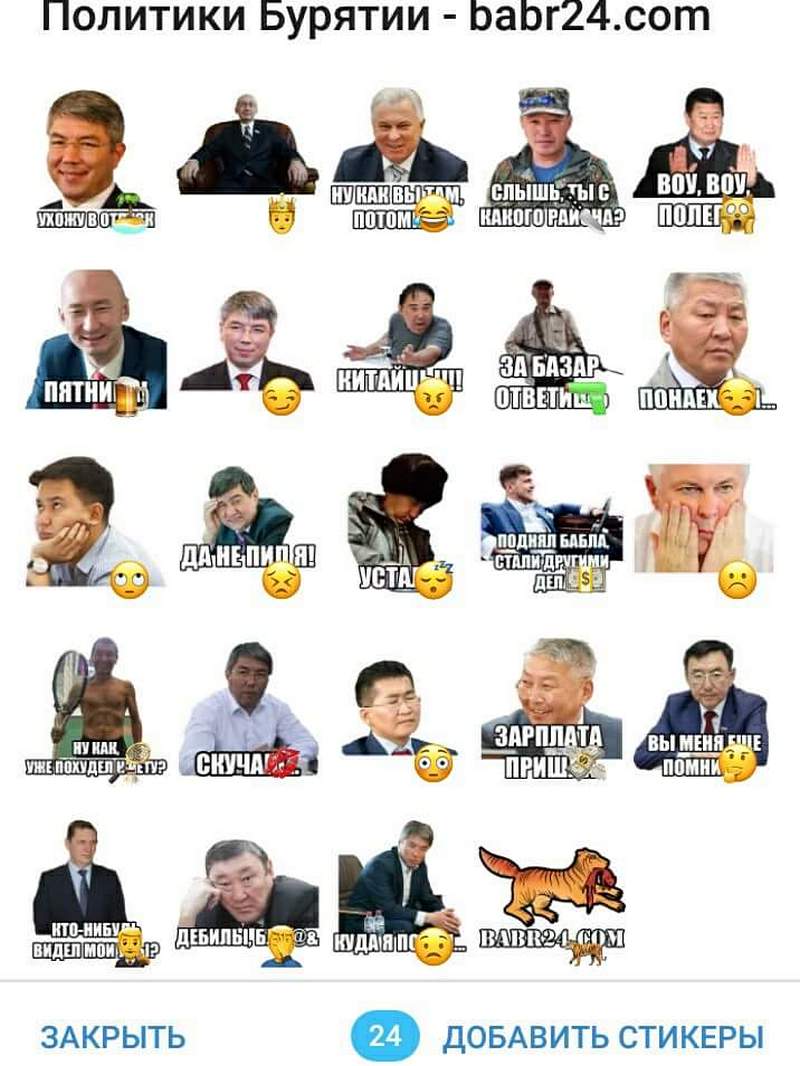800x1066 pixels.
Task: Preview the 'ПОДНЯЛ БАБЛА' sticker
Action: 551,530
